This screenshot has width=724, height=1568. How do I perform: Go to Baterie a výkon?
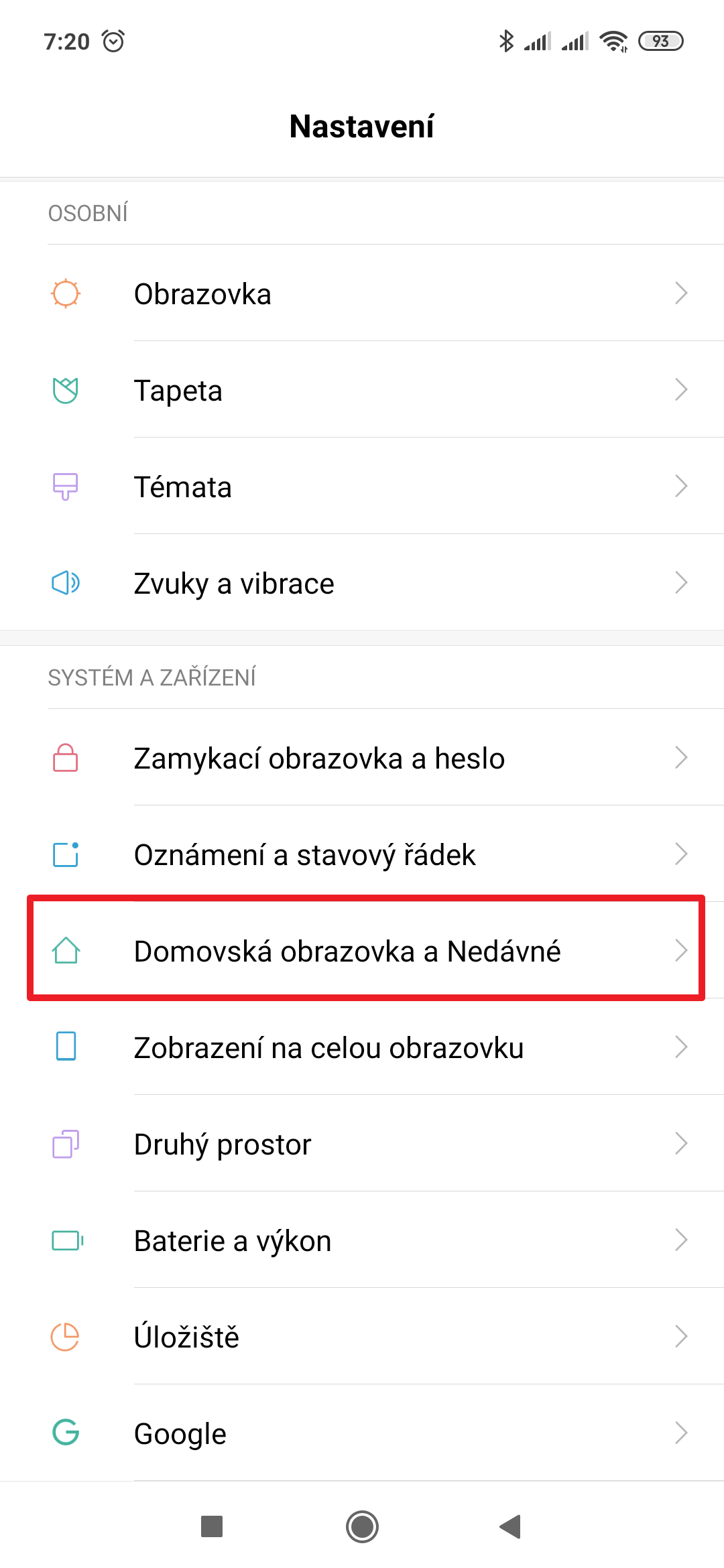(362, 1240)
